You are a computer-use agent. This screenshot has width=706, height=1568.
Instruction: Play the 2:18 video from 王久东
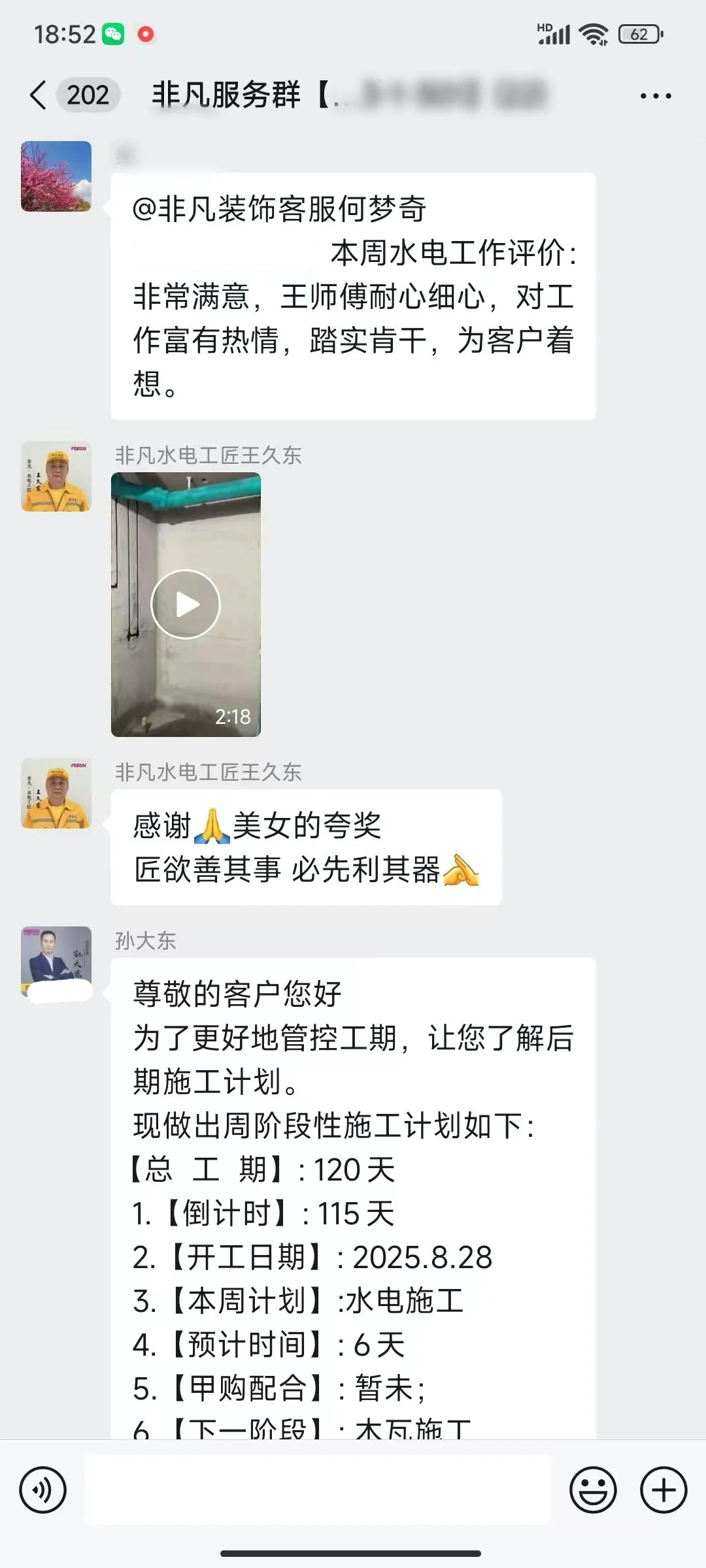click(x=186, y=604)
